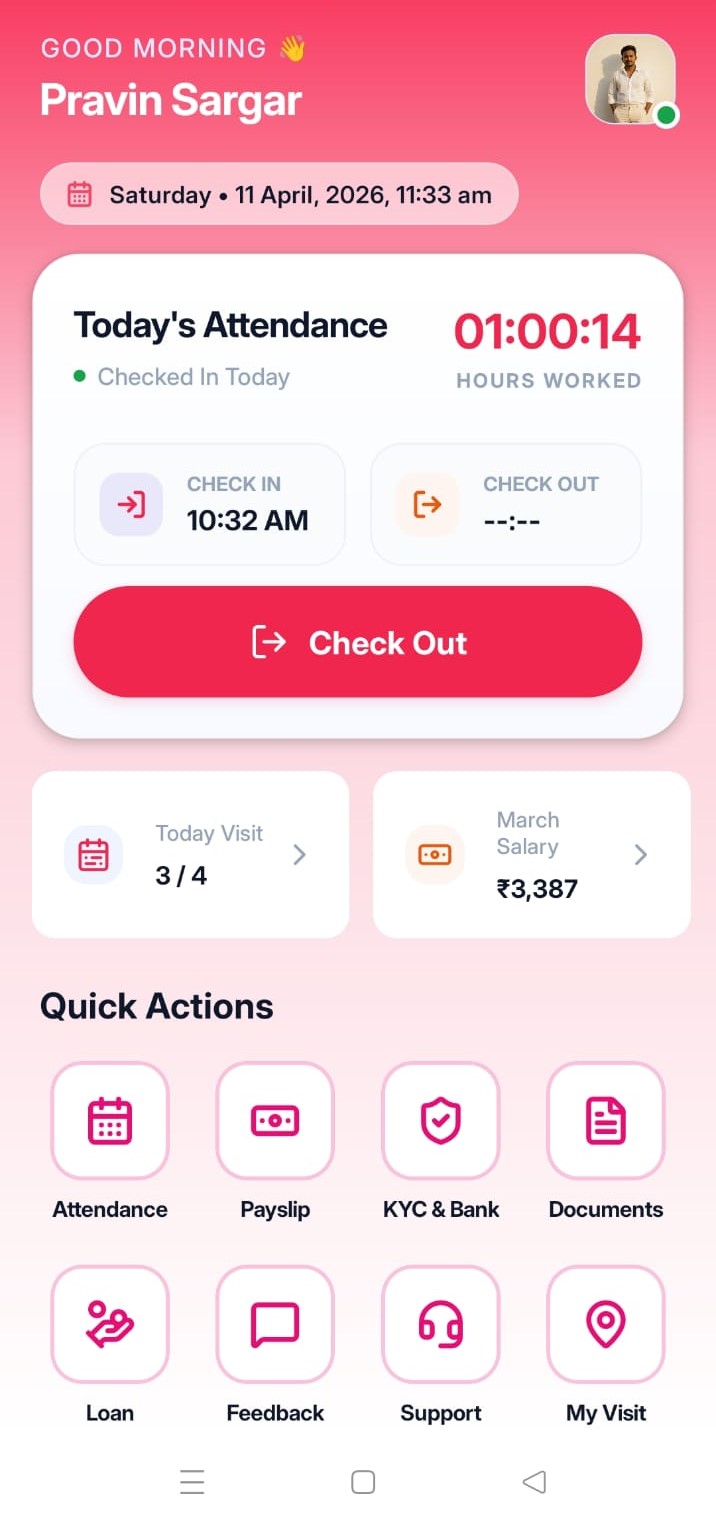Go to KYC & Bank
Screen dimensions: 716x1526
click(440, 1121)
